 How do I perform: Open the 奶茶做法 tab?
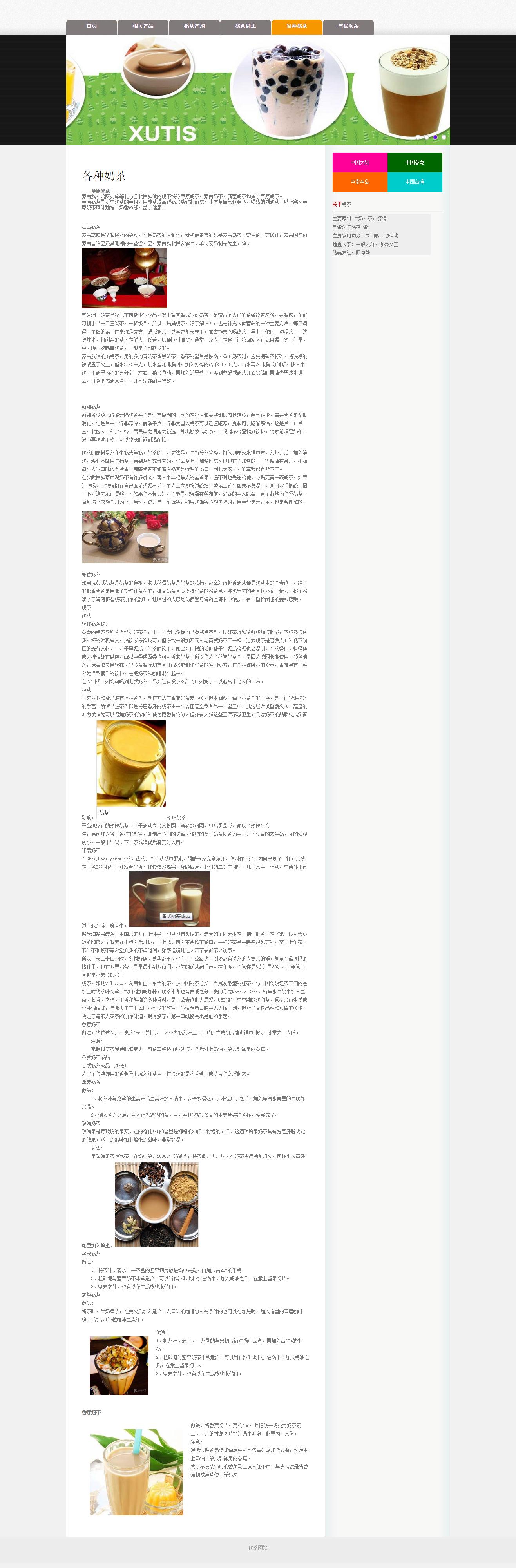point(246,26)
